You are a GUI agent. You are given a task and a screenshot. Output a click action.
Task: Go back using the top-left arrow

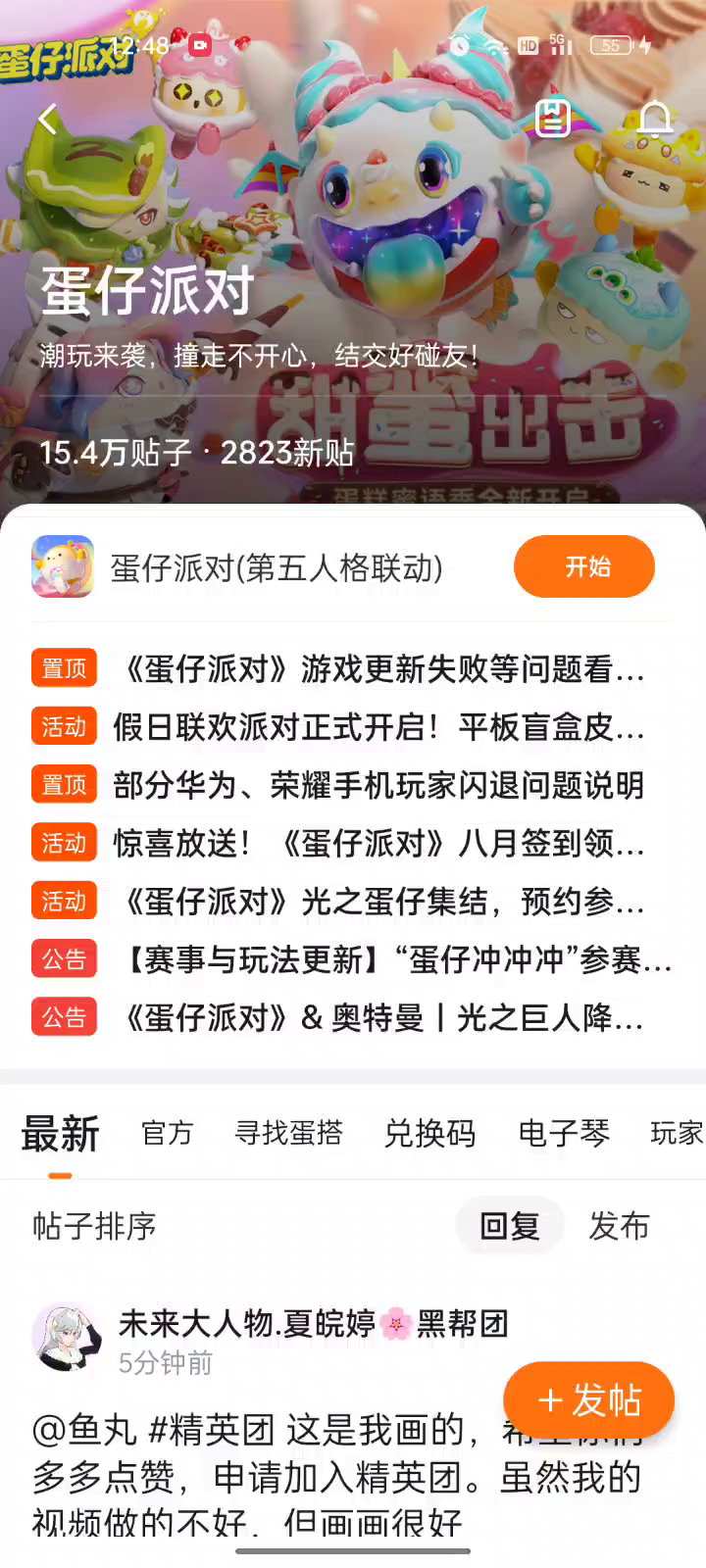click(48, 120)
